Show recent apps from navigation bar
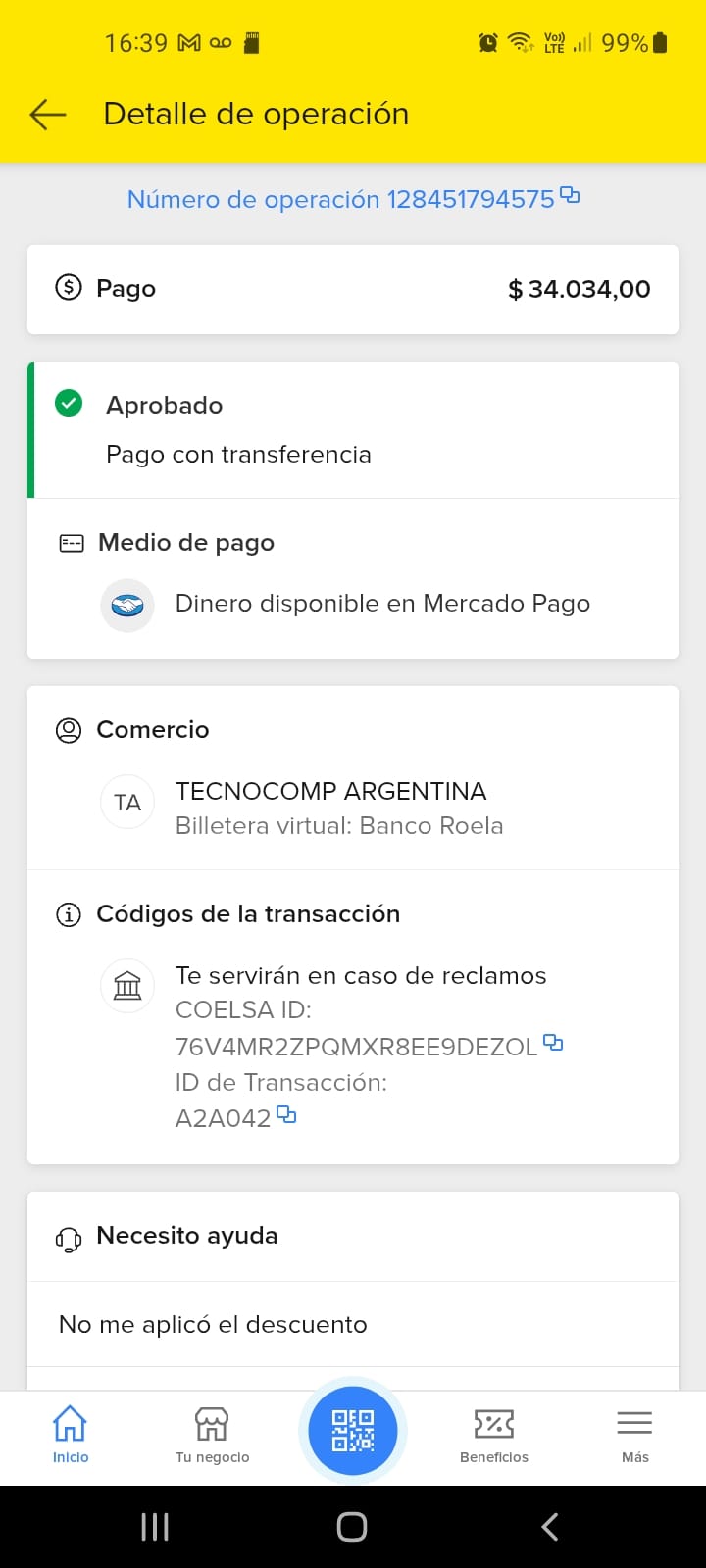Image resolution: width=706 pixels, height=1568 pixels. [x=155, y=1526]
